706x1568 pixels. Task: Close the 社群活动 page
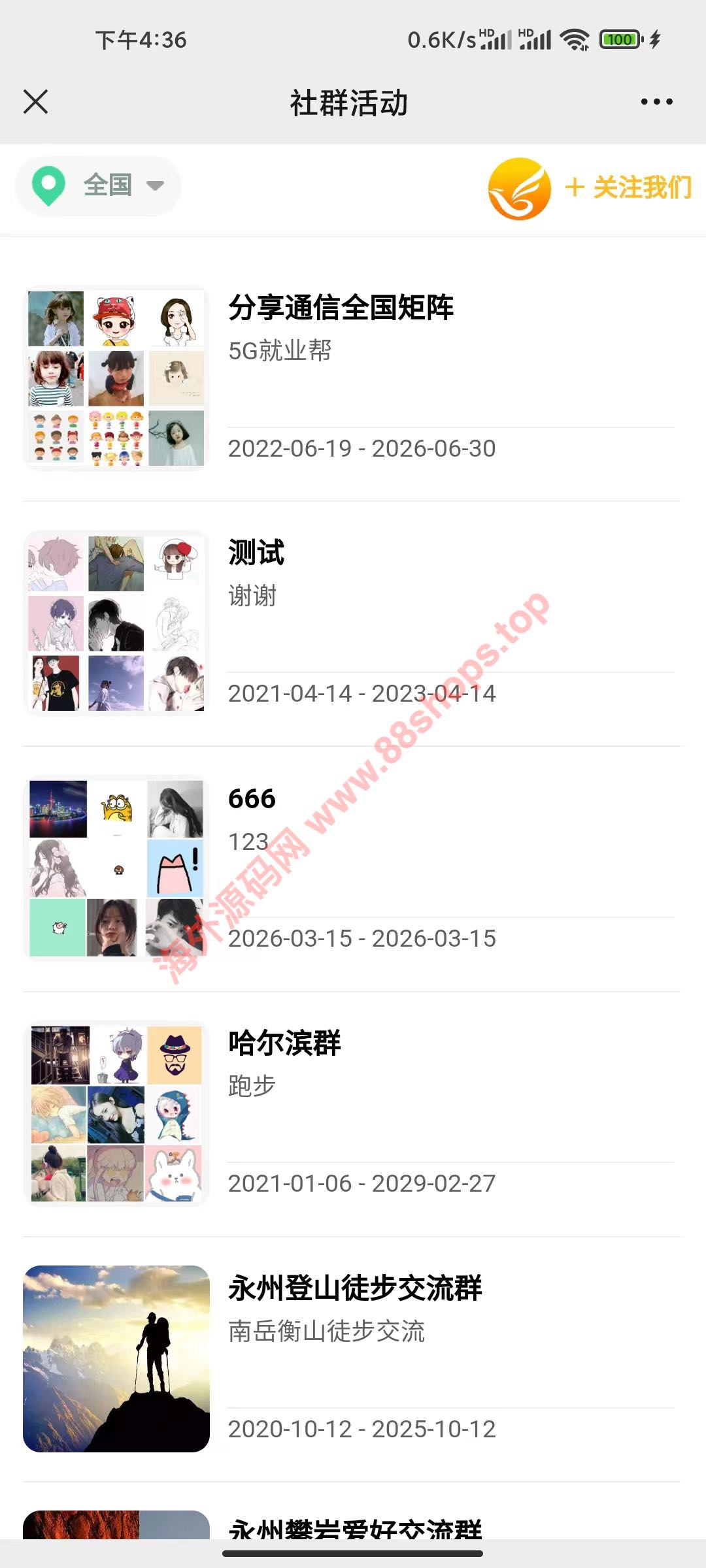coord(36,102)
